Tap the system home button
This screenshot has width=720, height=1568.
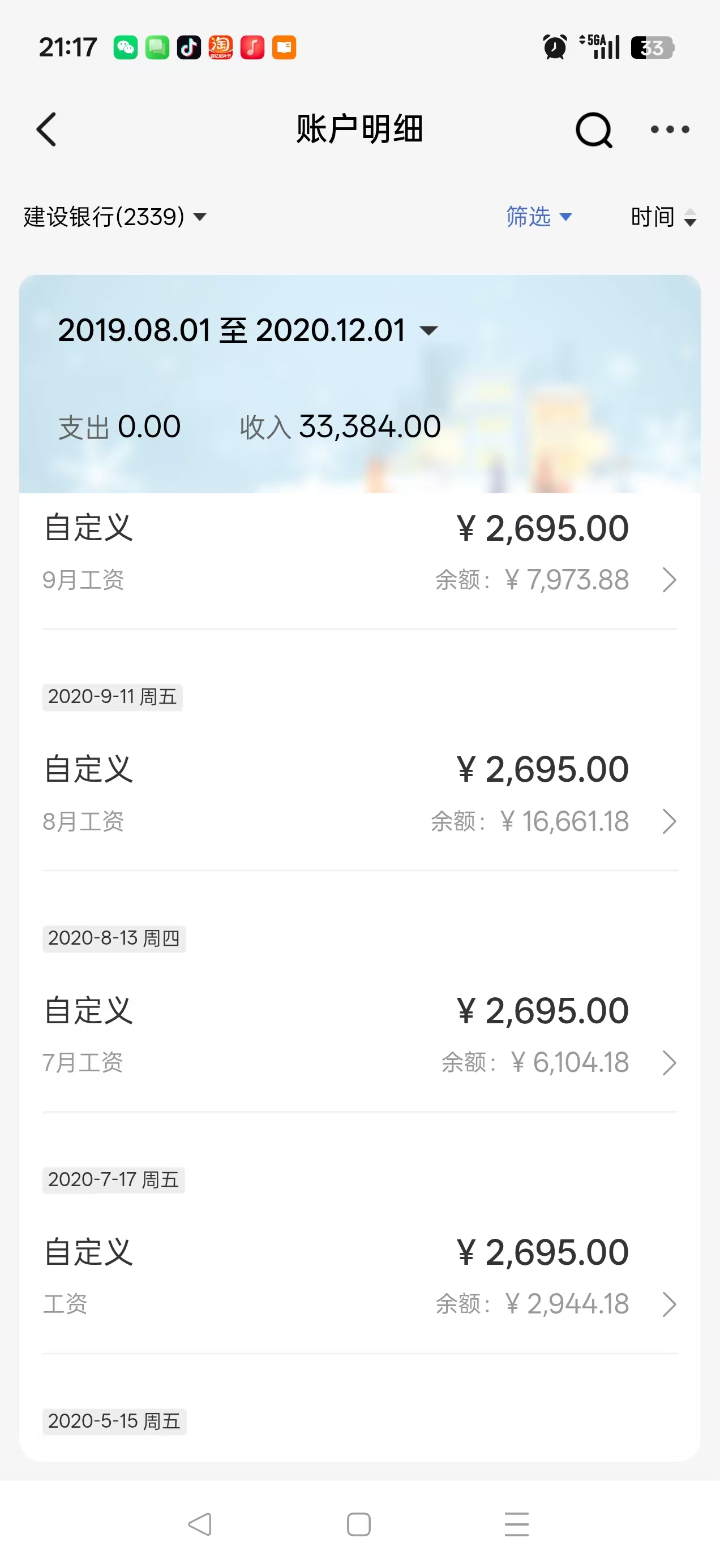click(x=359, y=1524)
